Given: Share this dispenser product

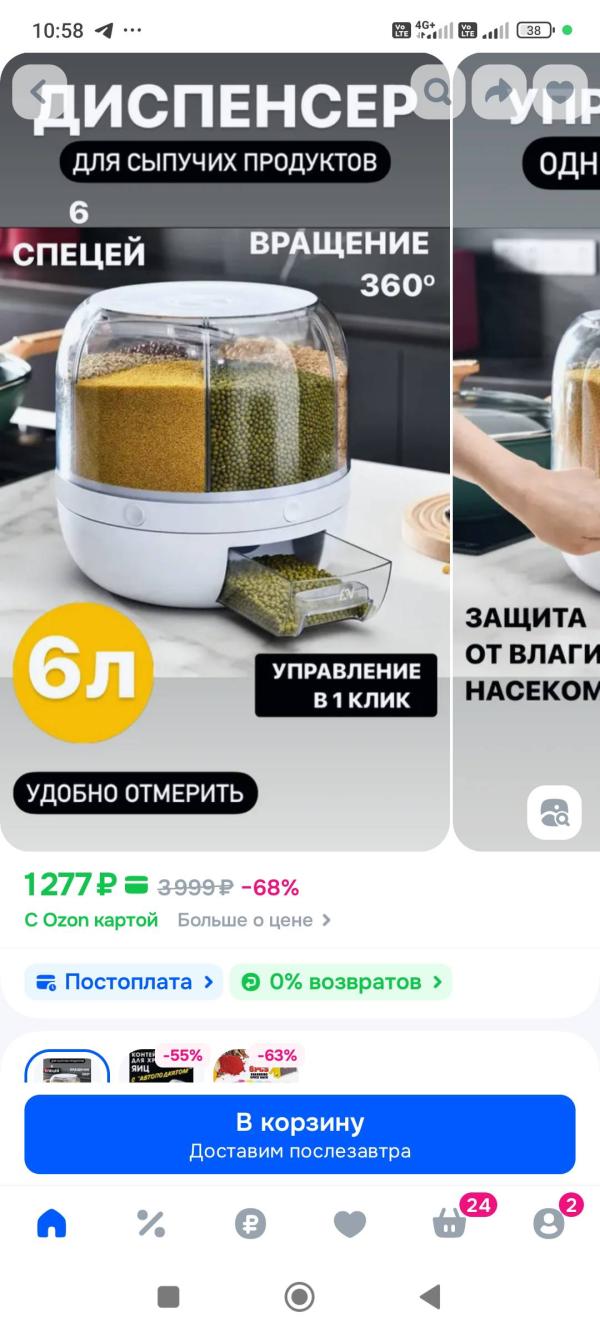Looking at the screenshot, I should (x=499, y=92).
